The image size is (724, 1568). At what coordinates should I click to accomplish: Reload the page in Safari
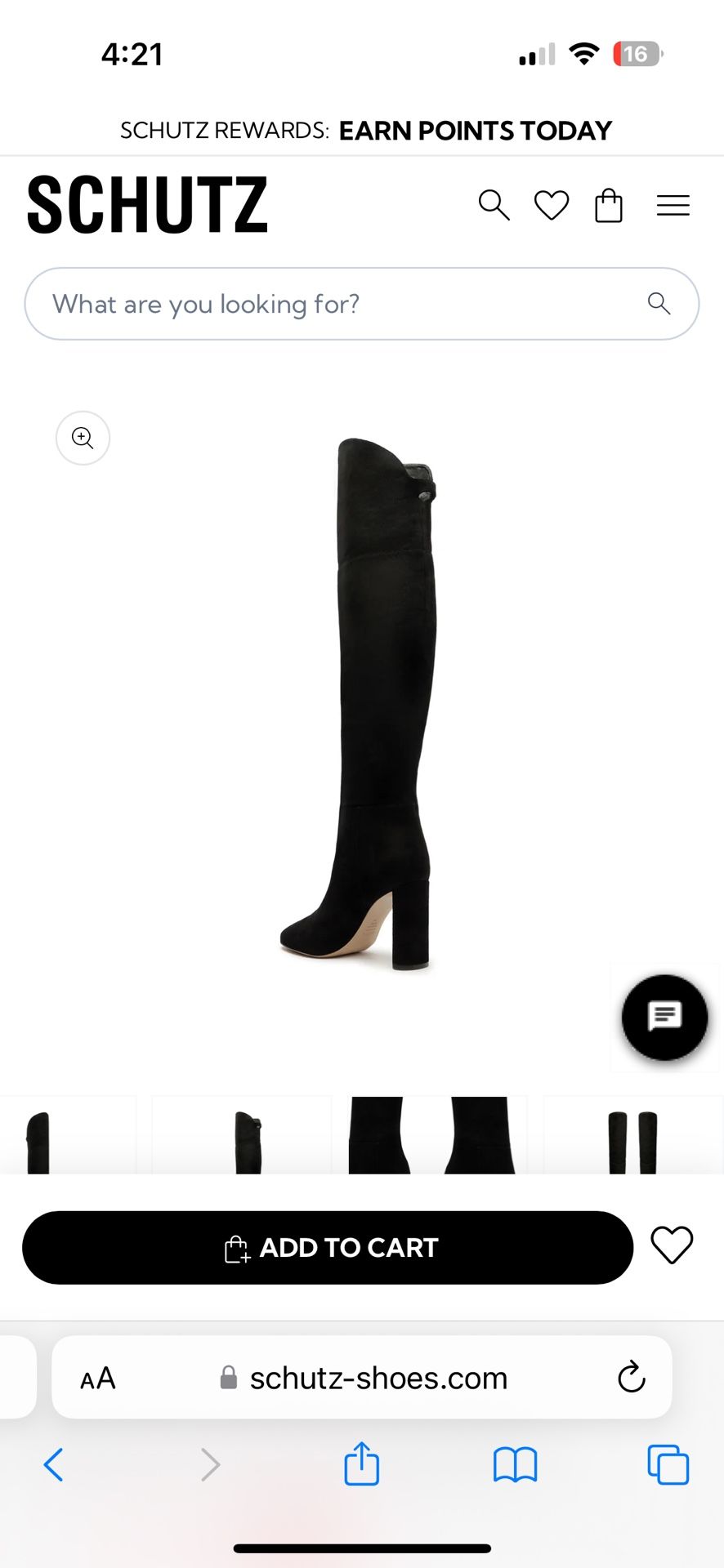(x=632, y=1377)
